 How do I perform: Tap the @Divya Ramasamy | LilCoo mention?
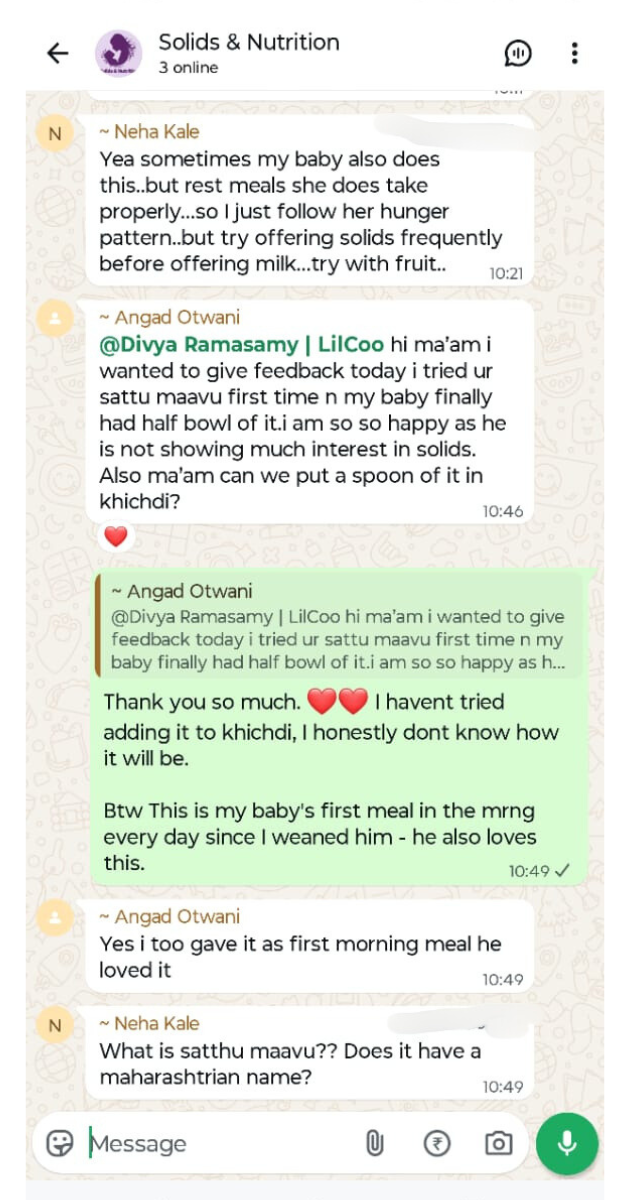tap(241, 344)
